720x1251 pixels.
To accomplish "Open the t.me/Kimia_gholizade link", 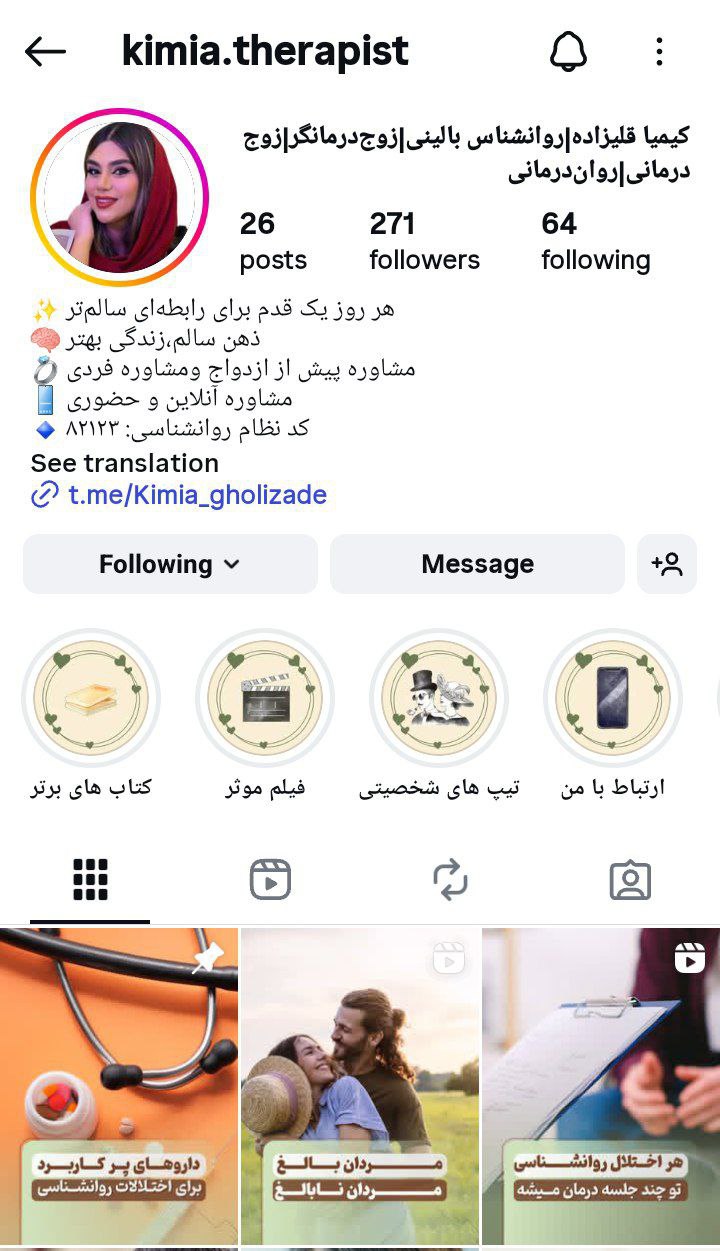I will [x=196, y=495].
